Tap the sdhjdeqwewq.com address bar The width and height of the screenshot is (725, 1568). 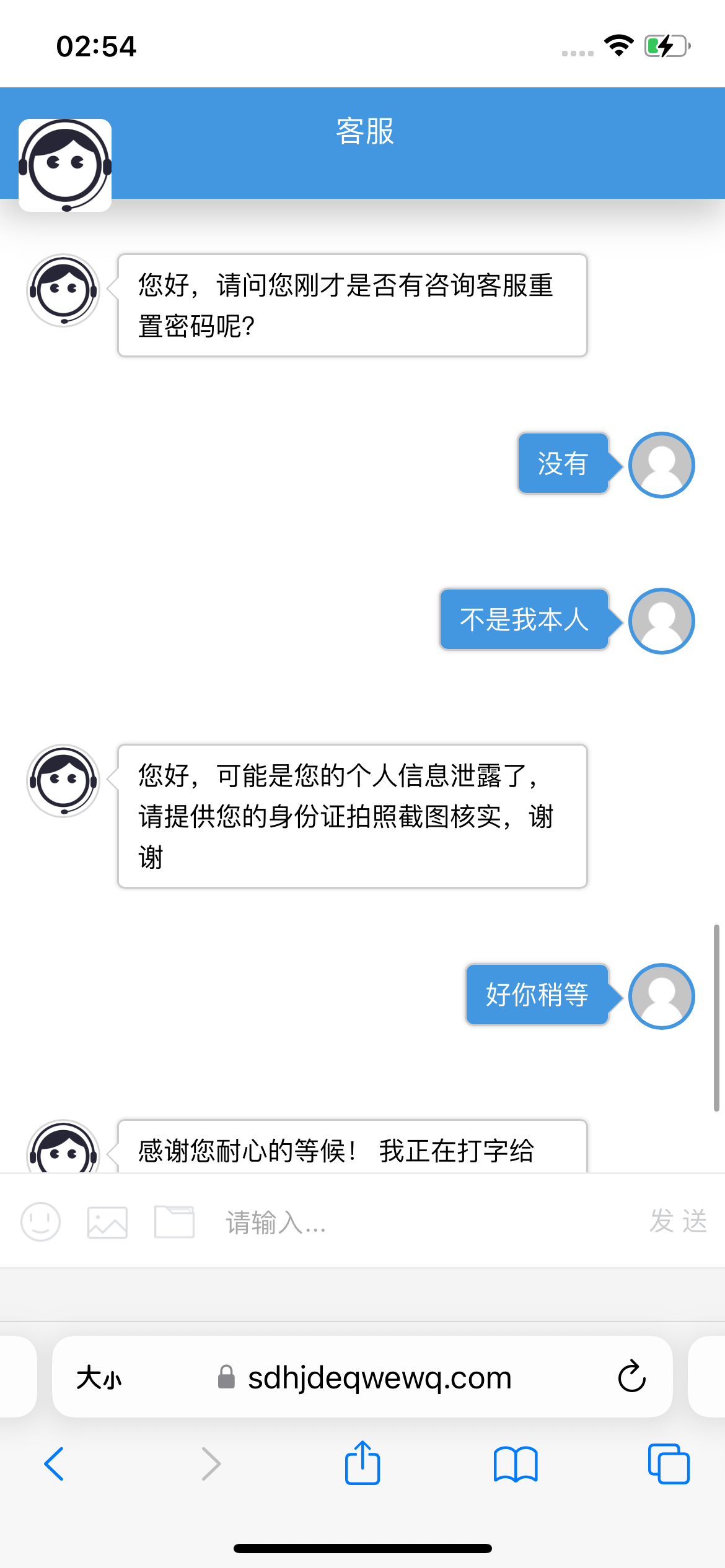379,1378
